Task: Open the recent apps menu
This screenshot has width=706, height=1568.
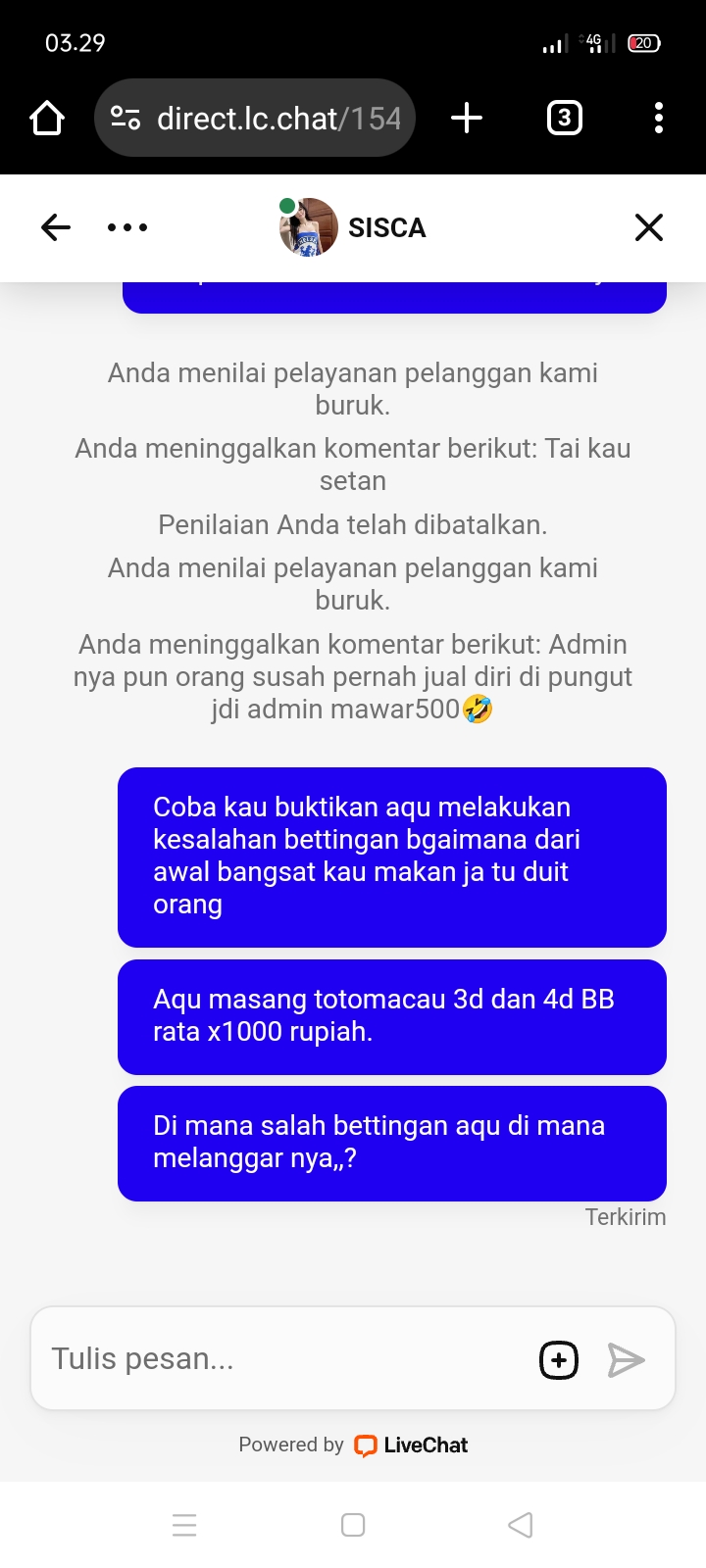Action: tap(184, 1525)
